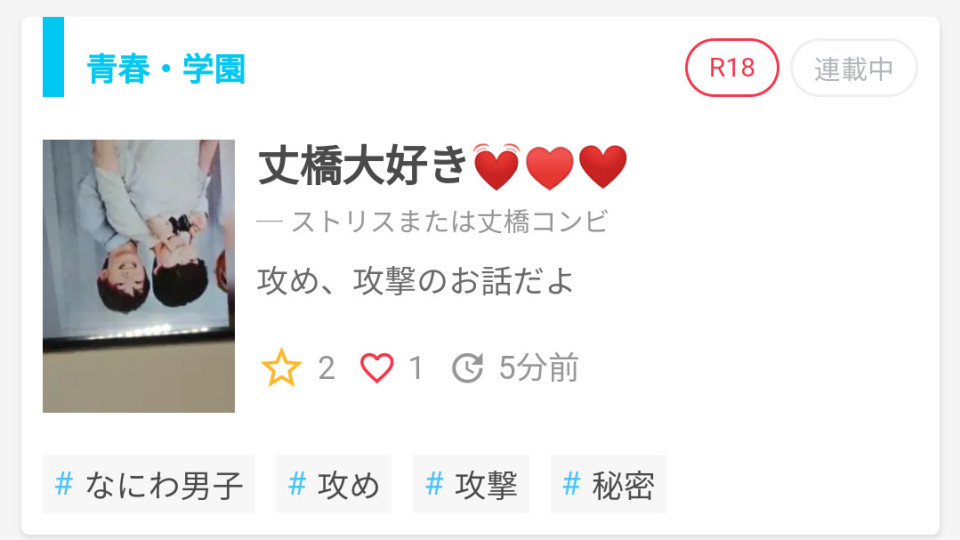Select the なにわ男子 hashtag
Viewport: 960px width, 540px height.
[x=149, y=485]
